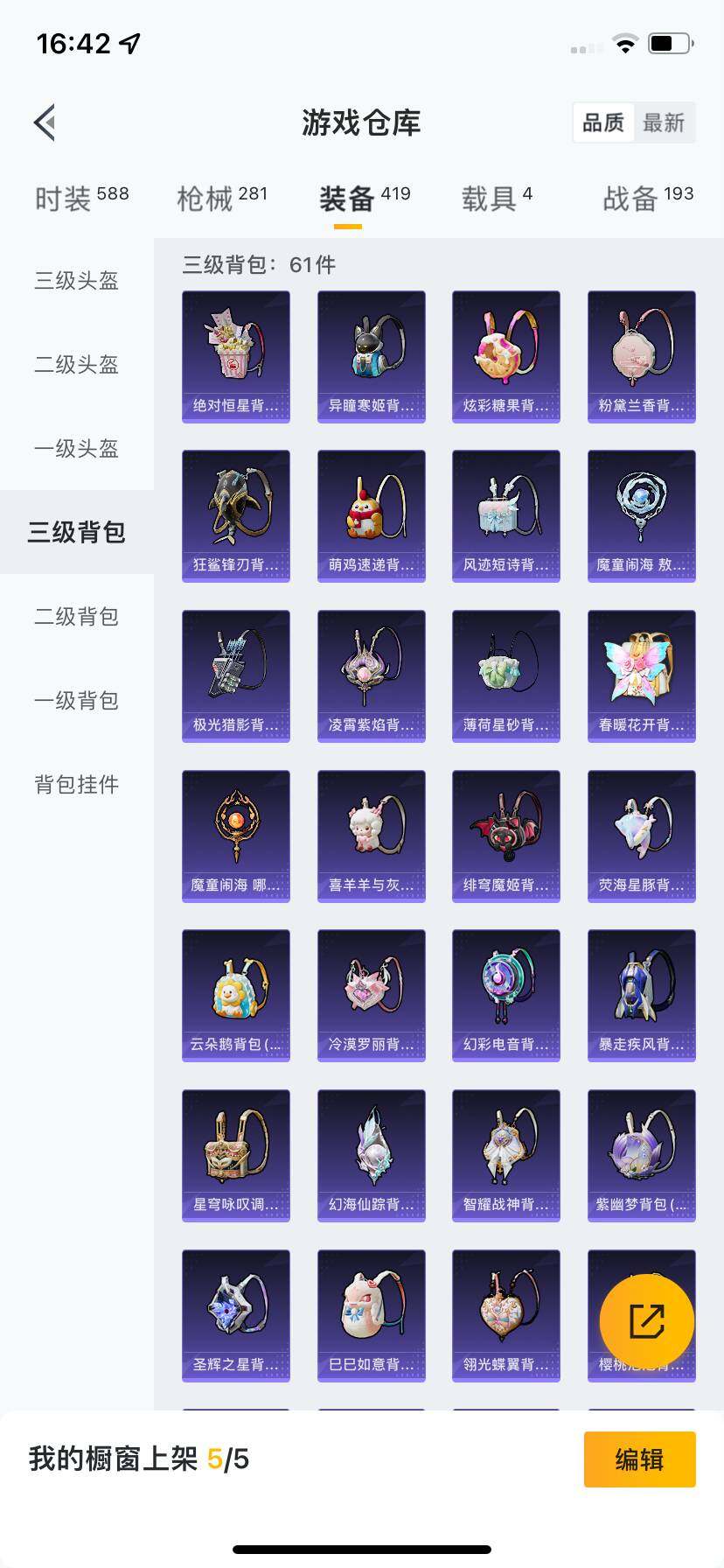Switch sorting to 品质
The image size is (724, 1568).
602,122
